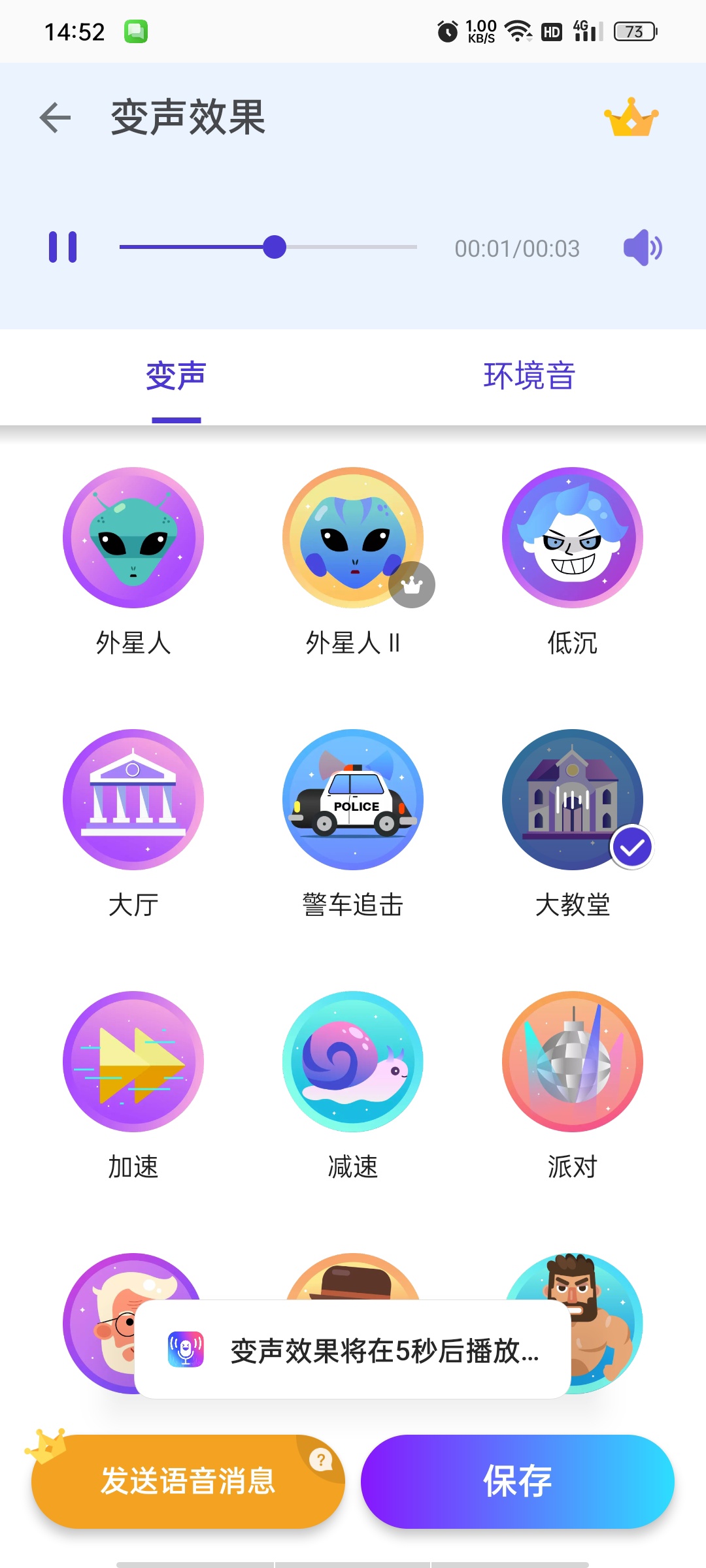Save the voice with 保存
Image resolution: width=706 pixels, height=1568 pixels.
click(518, 1481)
